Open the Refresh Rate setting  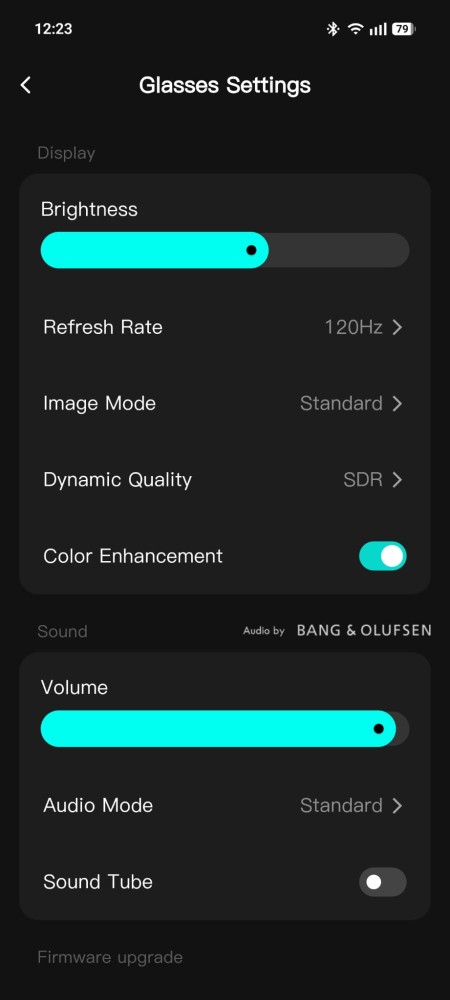(x=225, y=327)
